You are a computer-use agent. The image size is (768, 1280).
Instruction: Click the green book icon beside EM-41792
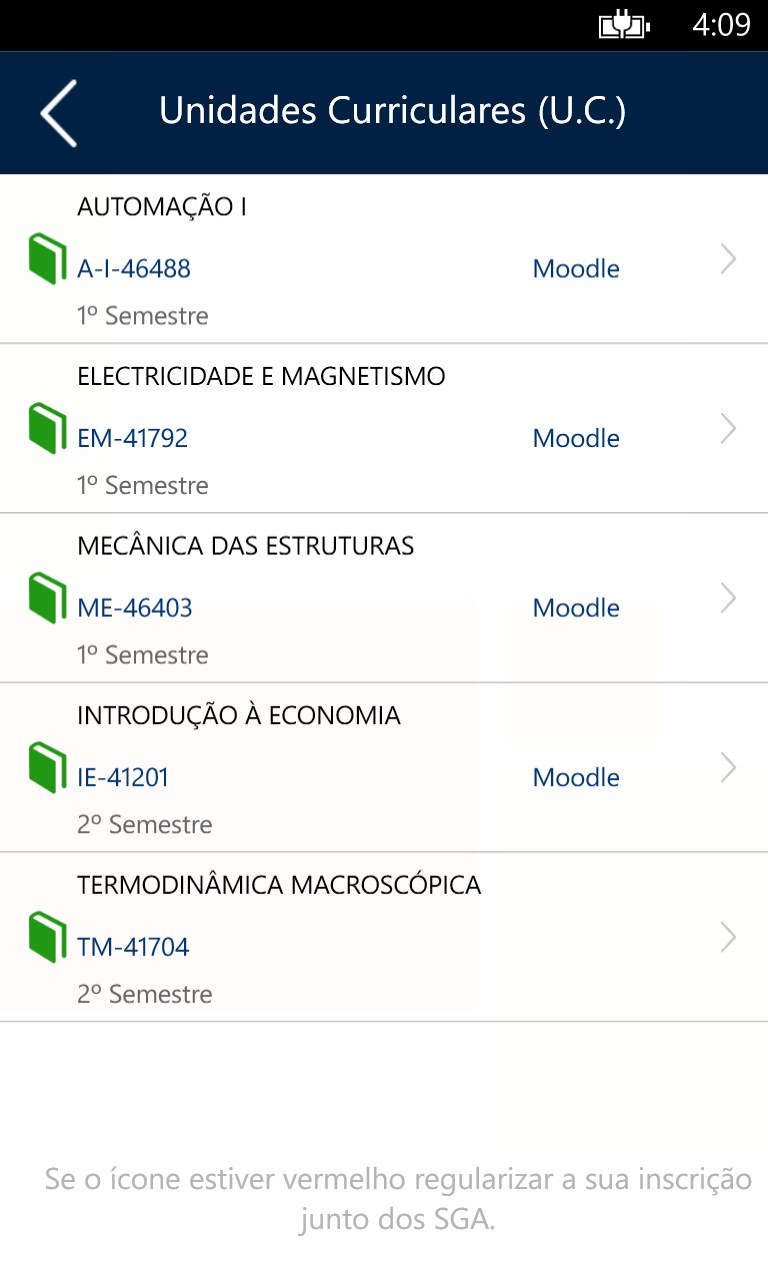pyautogui.click(x=48, y=427)
